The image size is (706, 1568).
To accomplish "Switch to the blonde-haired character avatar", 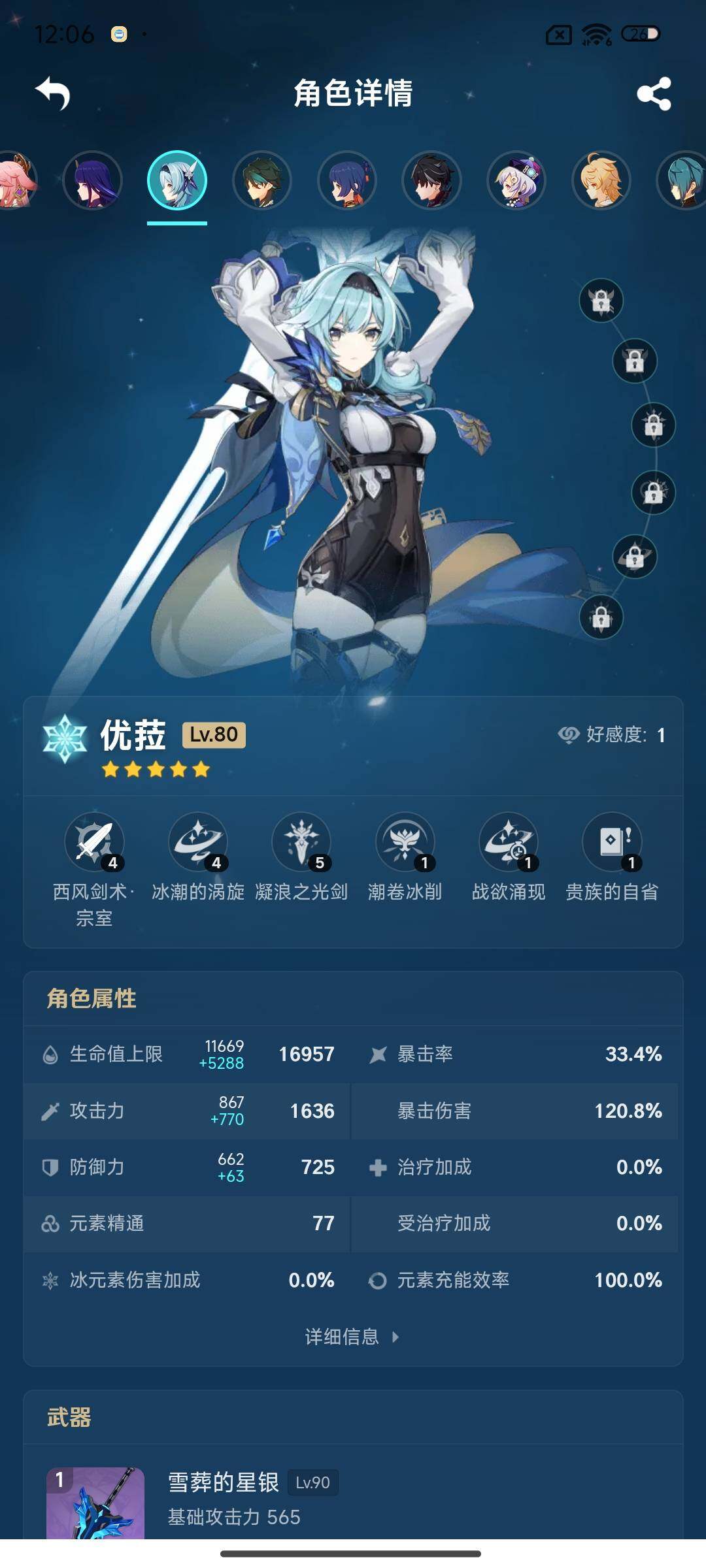I will pos(601,180).
